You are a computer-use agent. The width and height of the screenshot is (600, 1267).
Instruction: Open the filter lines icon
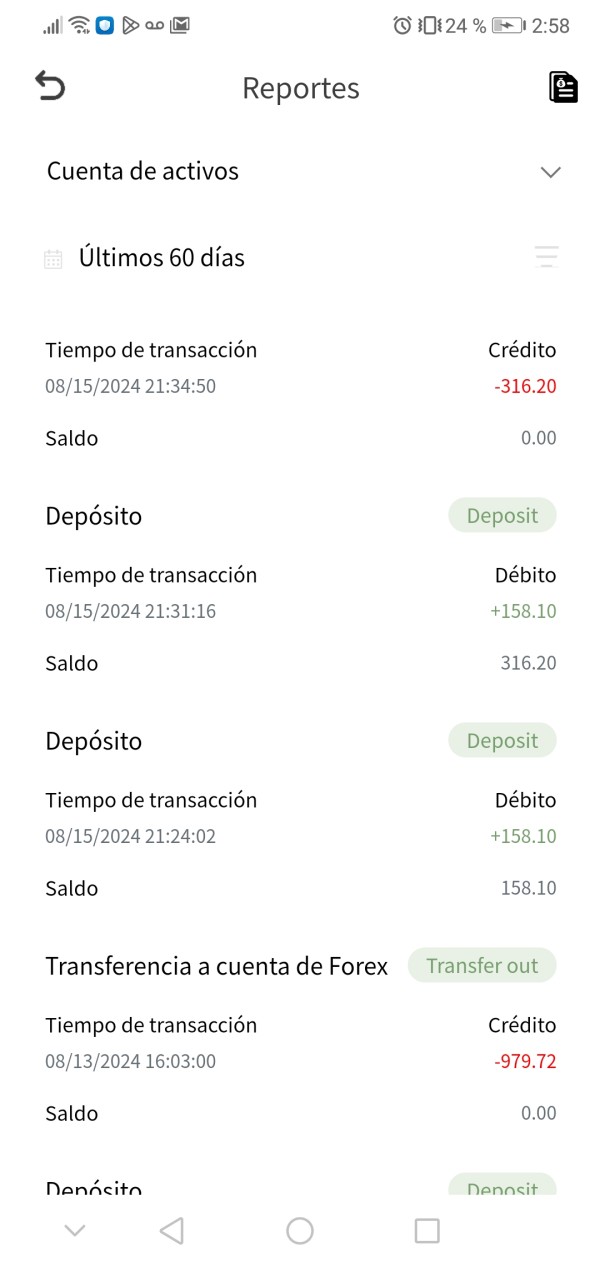[546, 257]
